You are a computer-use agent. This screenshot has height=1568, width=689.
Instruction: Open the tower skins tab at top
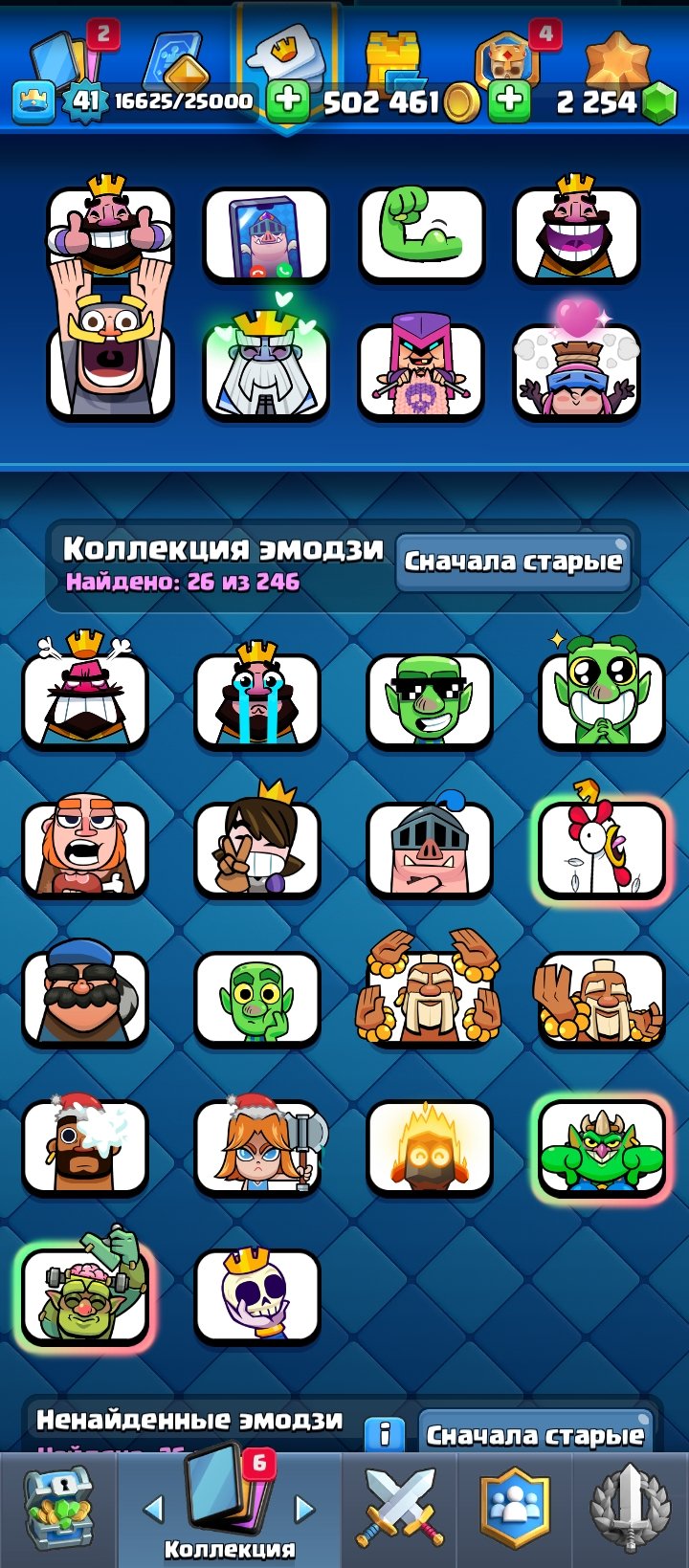click(392, 59)
